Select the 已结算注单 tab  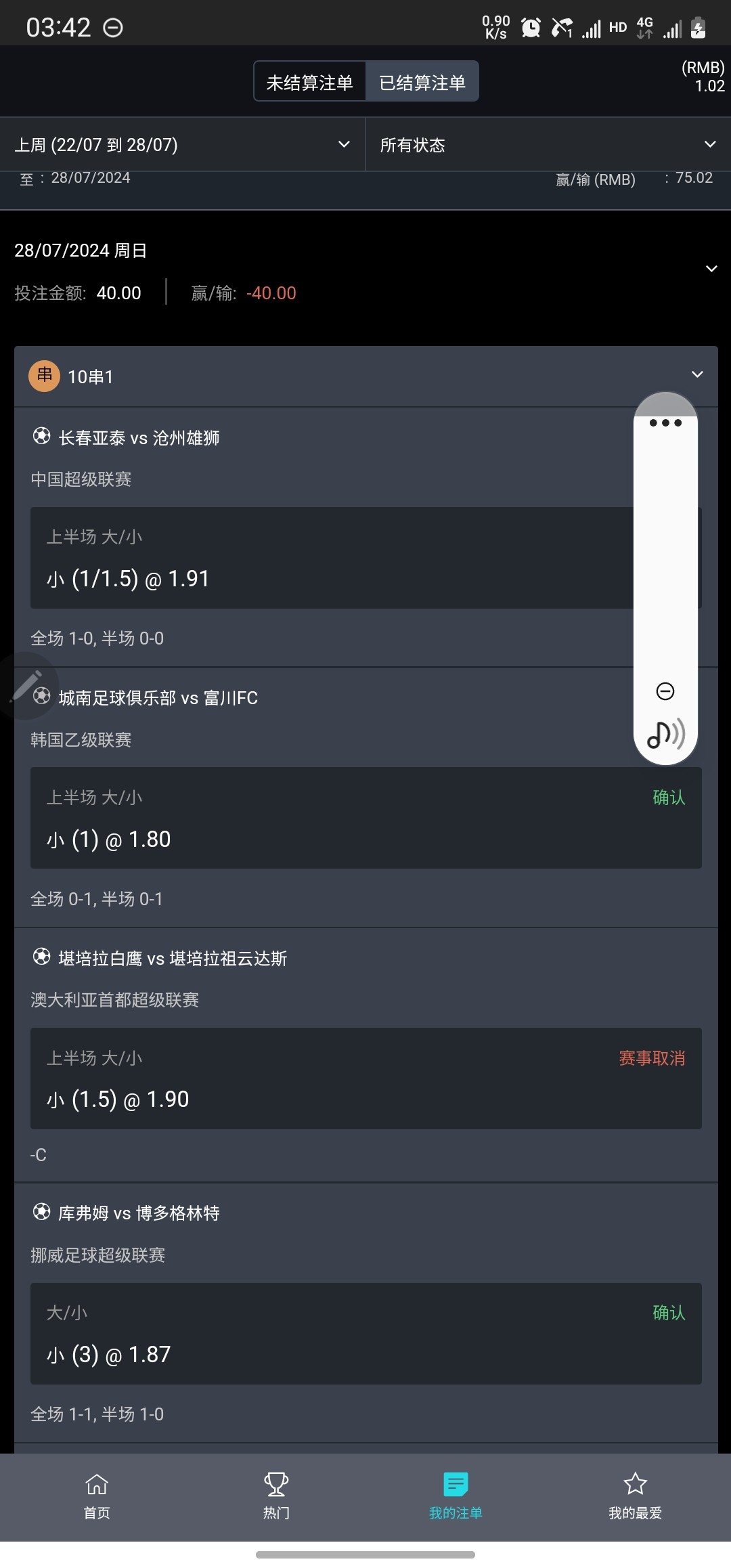(422, 82)
